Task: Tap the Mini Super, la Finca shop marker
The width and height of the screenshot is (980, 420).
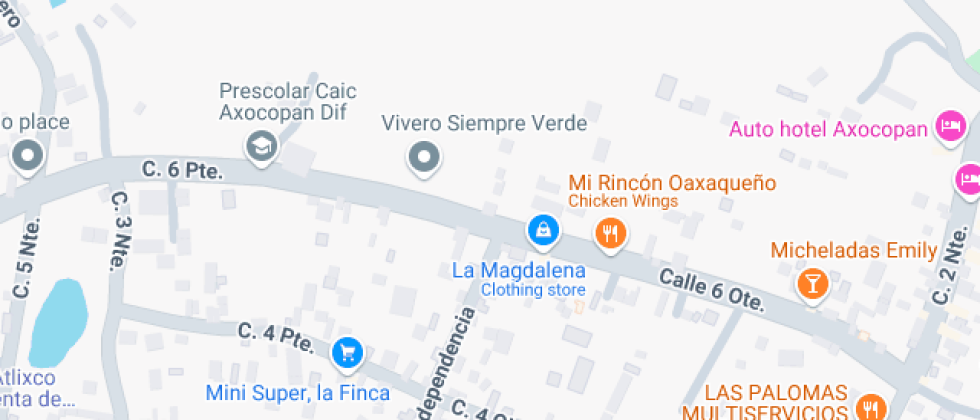Action: [x=347, y=351]
